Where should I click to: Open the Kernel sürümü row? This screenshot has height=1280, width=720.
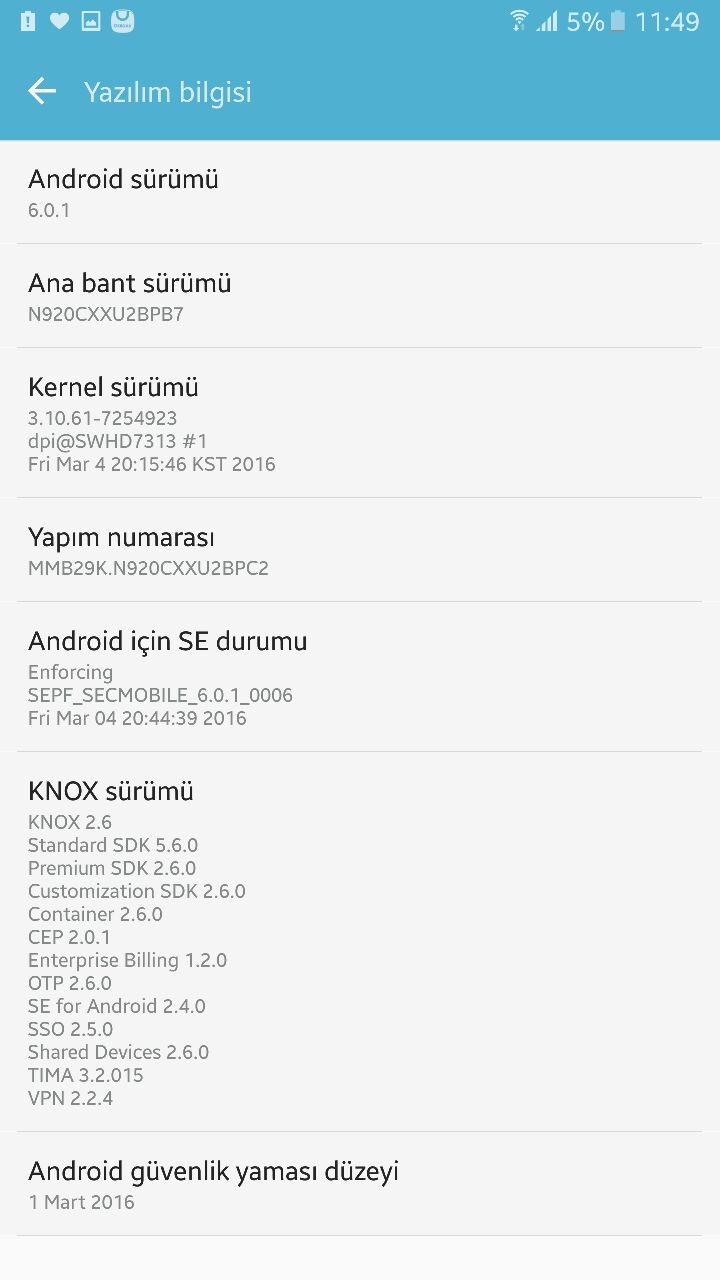click(x=360, y=423)
